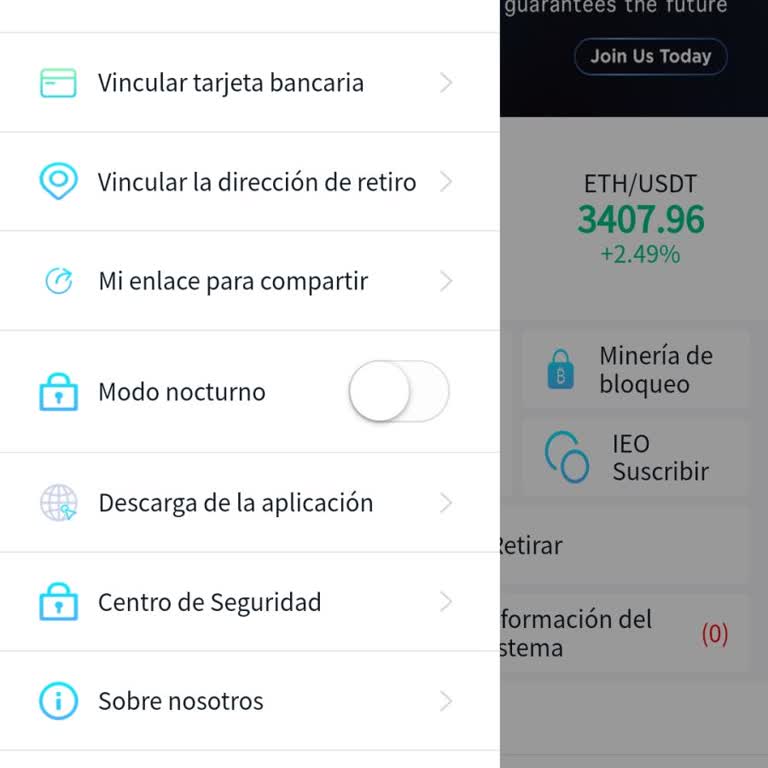Open IEO Suscribir
Image resolution: width=768 pixels, height=768 pixels.
pyautogui.click(x=636, y=458)
